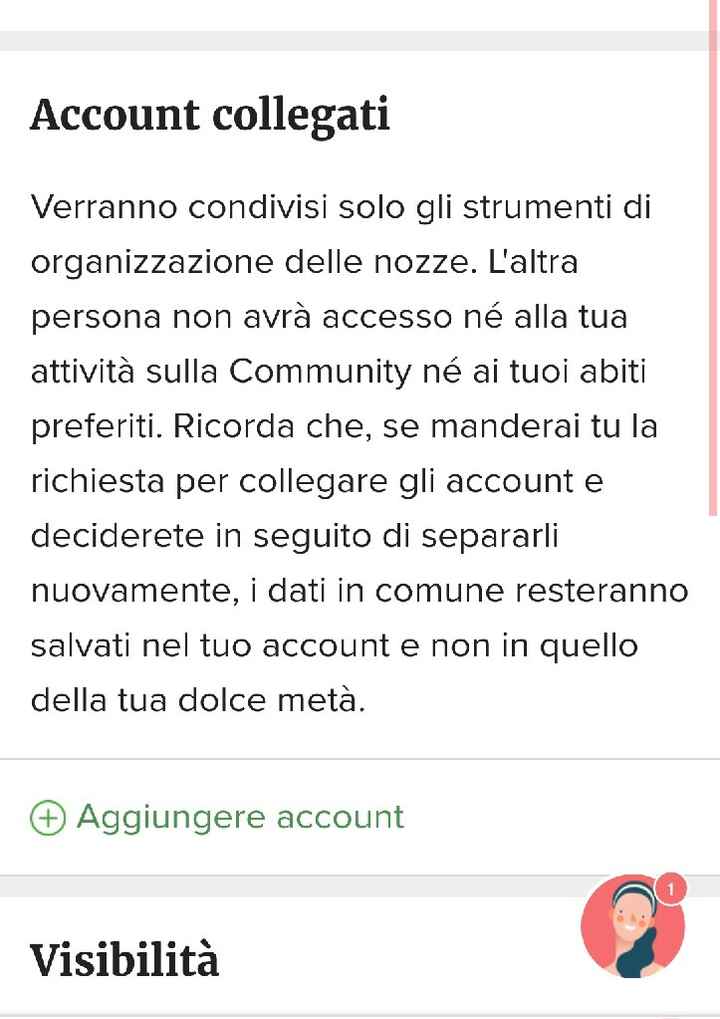Click the plus circle icon beside Aggiungere account
Image resolution: width=720 pixels, height=1019 pixels.
pyautogui.click(x=48, y=817)
